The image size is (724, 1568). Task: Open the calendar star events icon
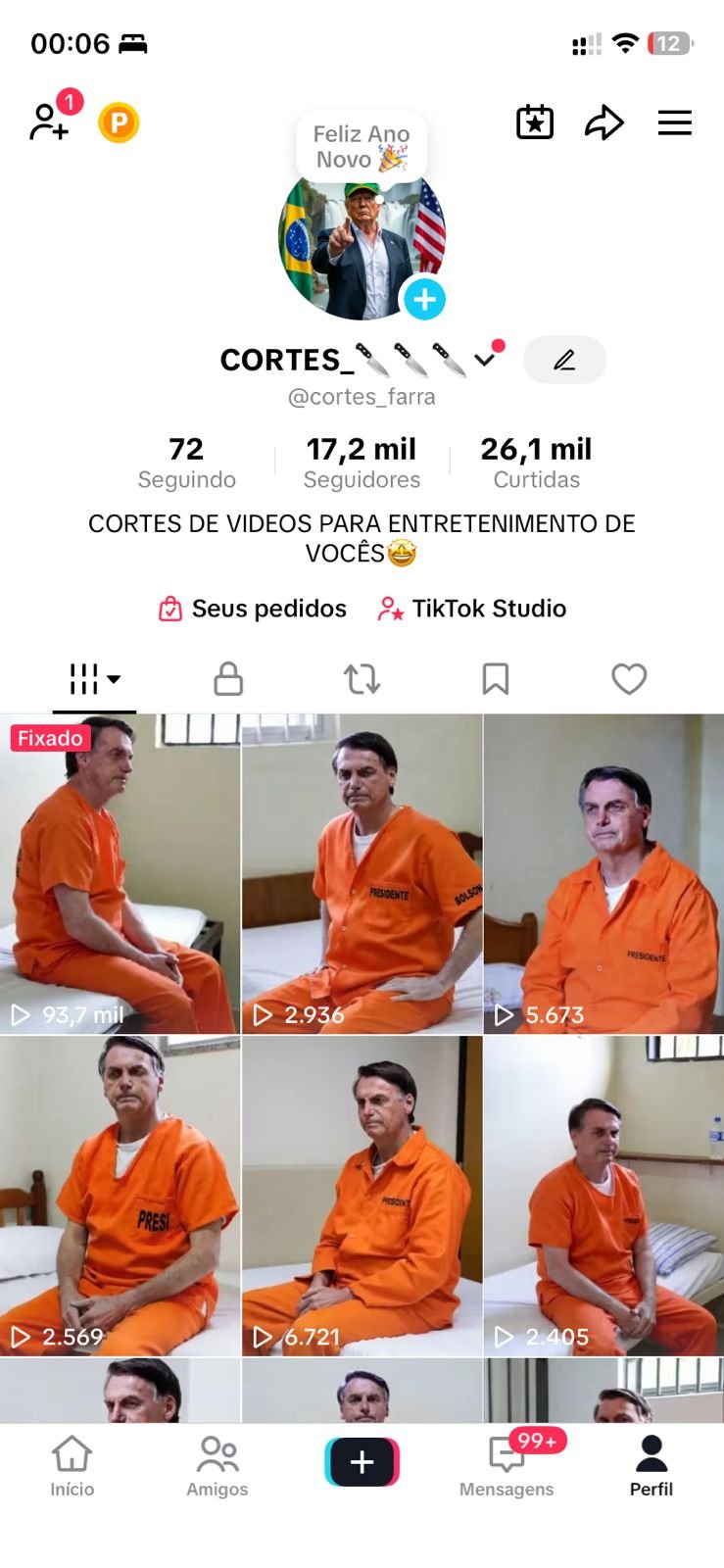click(x=535, y=122)
